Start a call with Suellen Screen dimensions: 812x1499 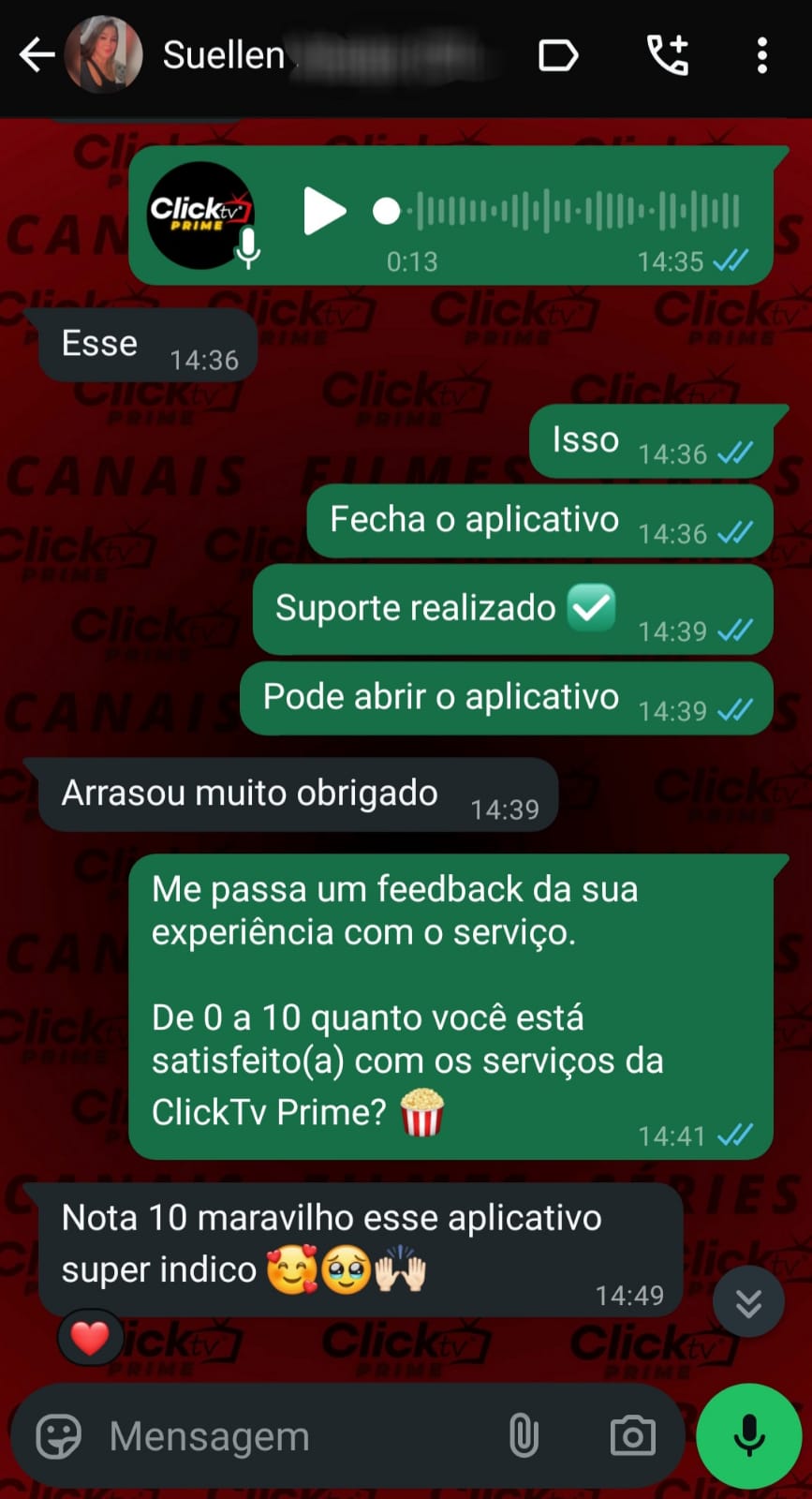pos(668,56)
